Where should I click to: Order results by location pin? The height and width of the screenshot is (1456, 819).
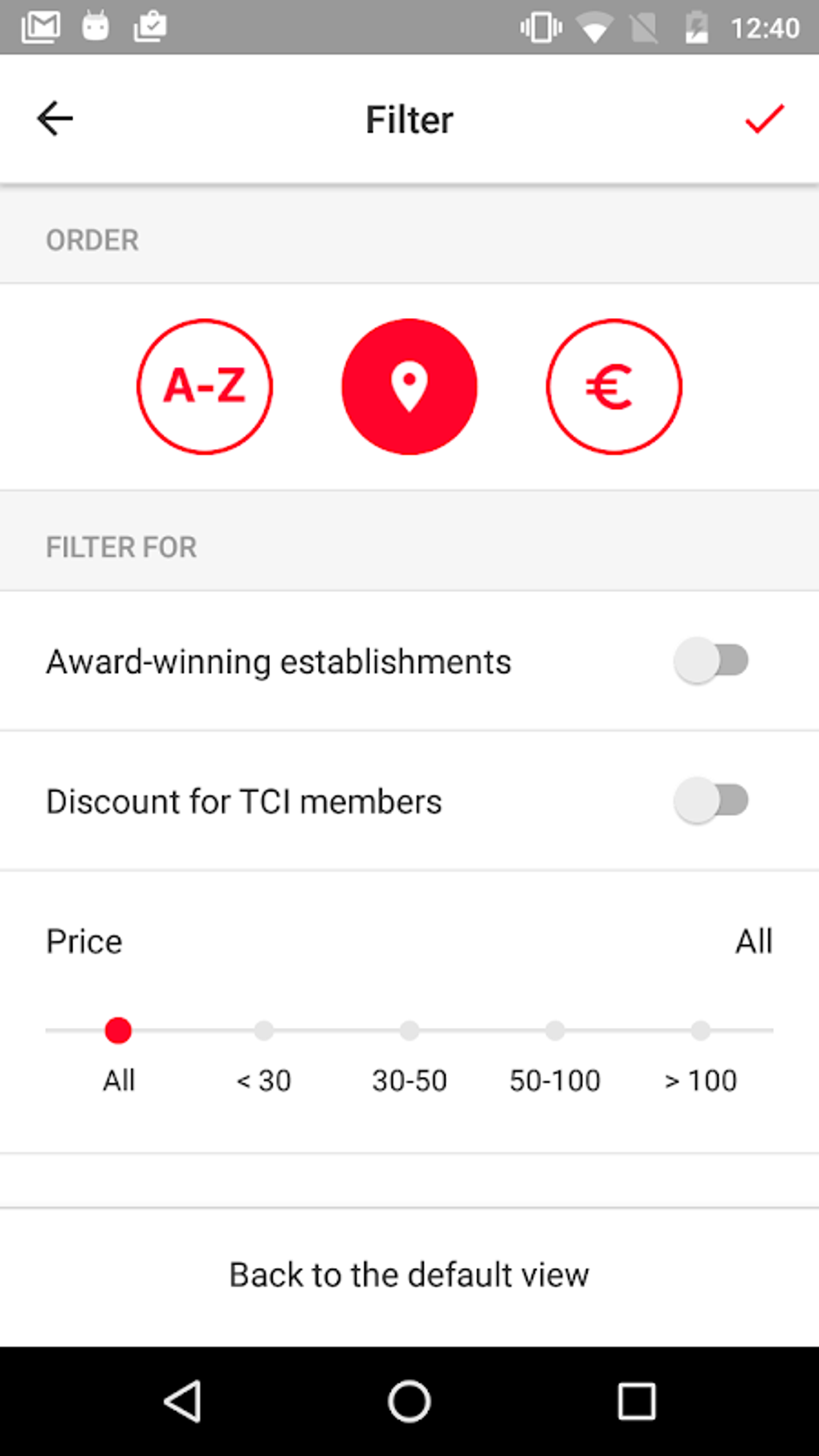pos(409,387)
